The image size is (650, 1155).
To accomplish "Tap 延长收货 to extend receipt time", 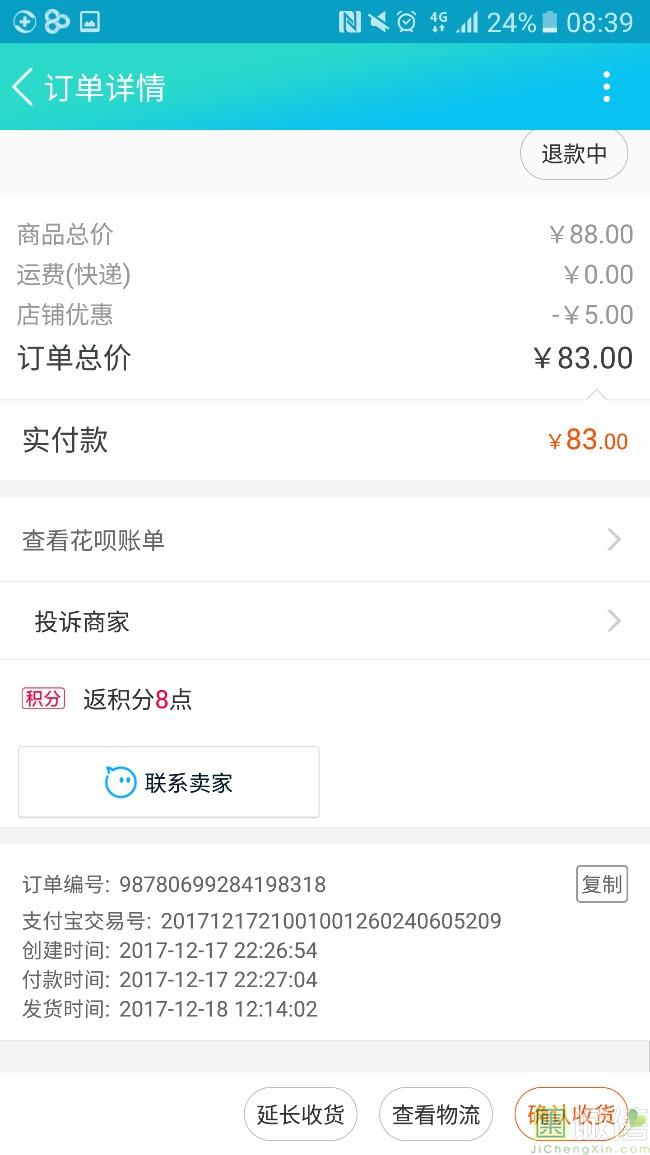I will tap(300, 1114).
